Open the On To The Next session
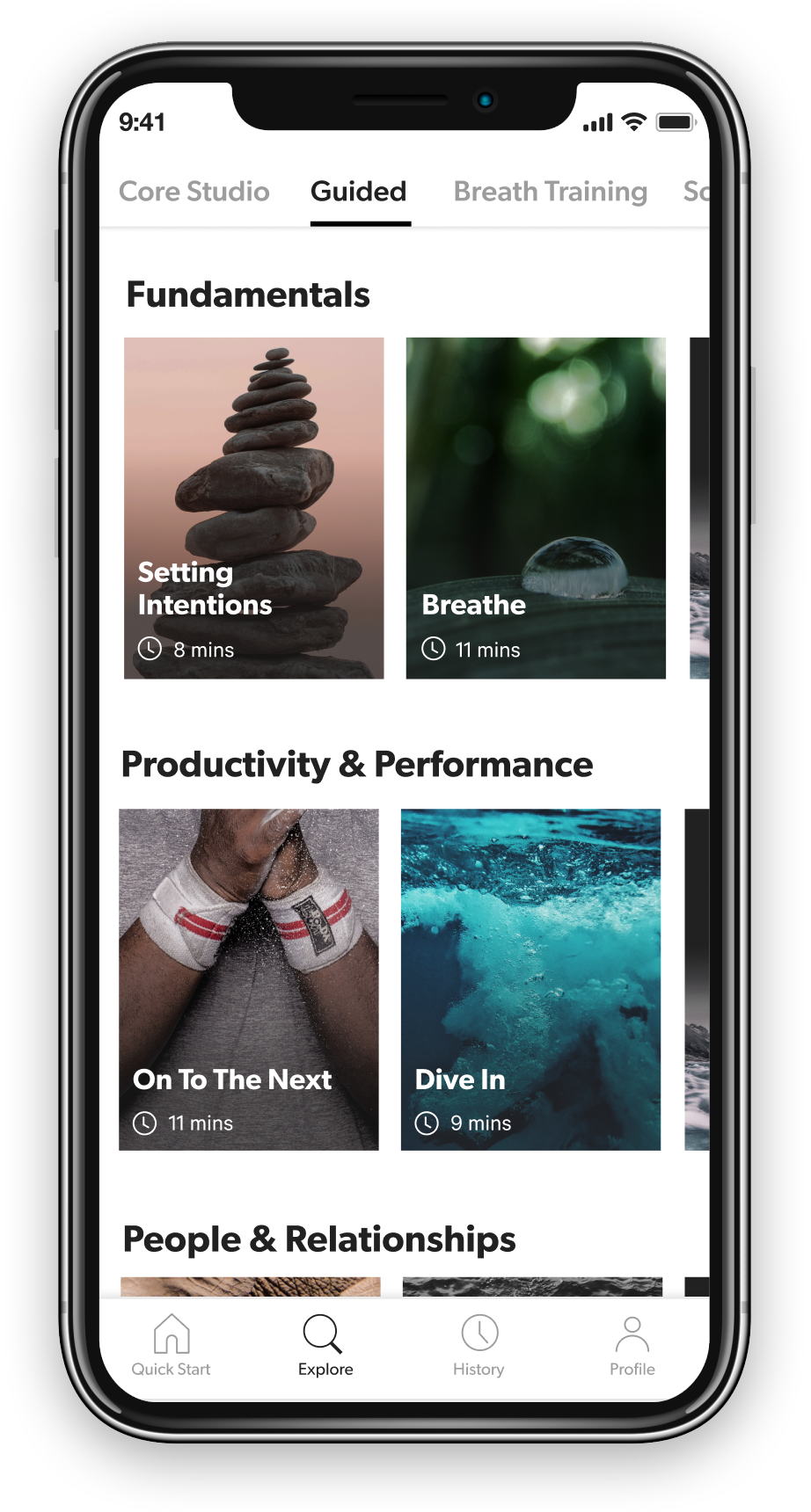This screenshot has height=1512, width=811. [249, 978]
